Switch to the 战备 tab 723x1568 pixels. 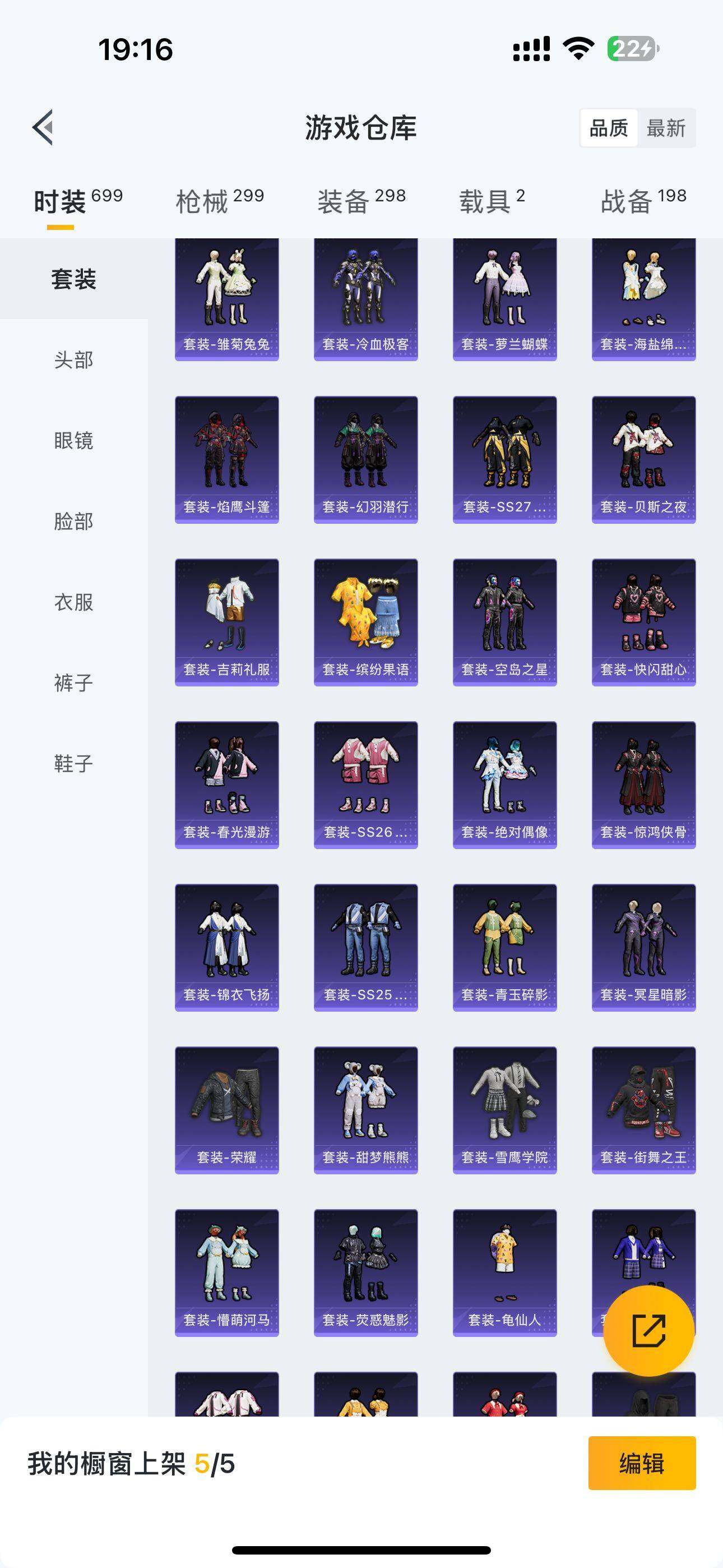[643, 201]
